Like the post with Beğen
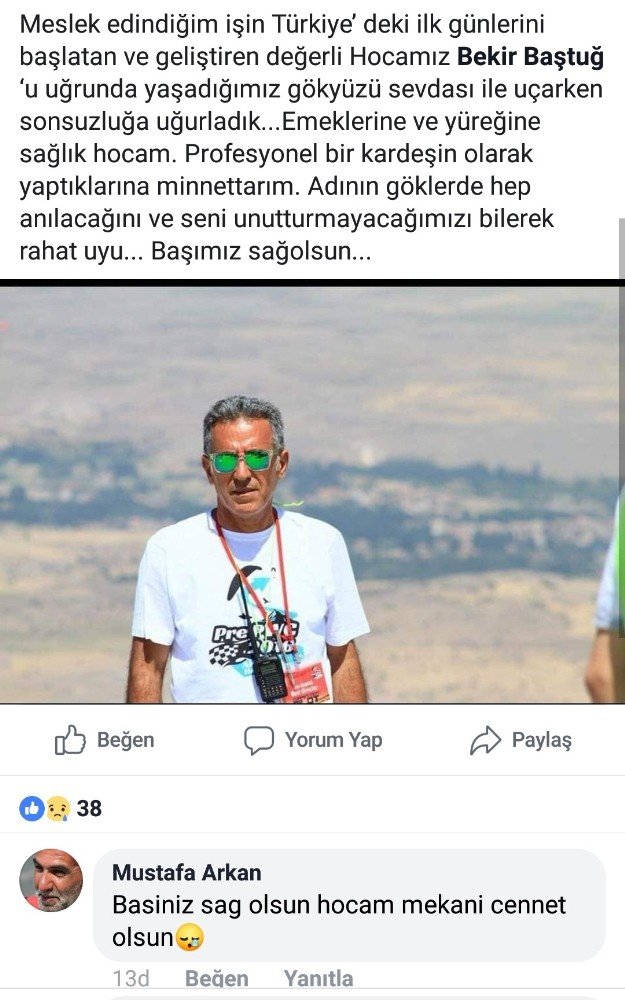625x1000 pixels. coord(105,740)
